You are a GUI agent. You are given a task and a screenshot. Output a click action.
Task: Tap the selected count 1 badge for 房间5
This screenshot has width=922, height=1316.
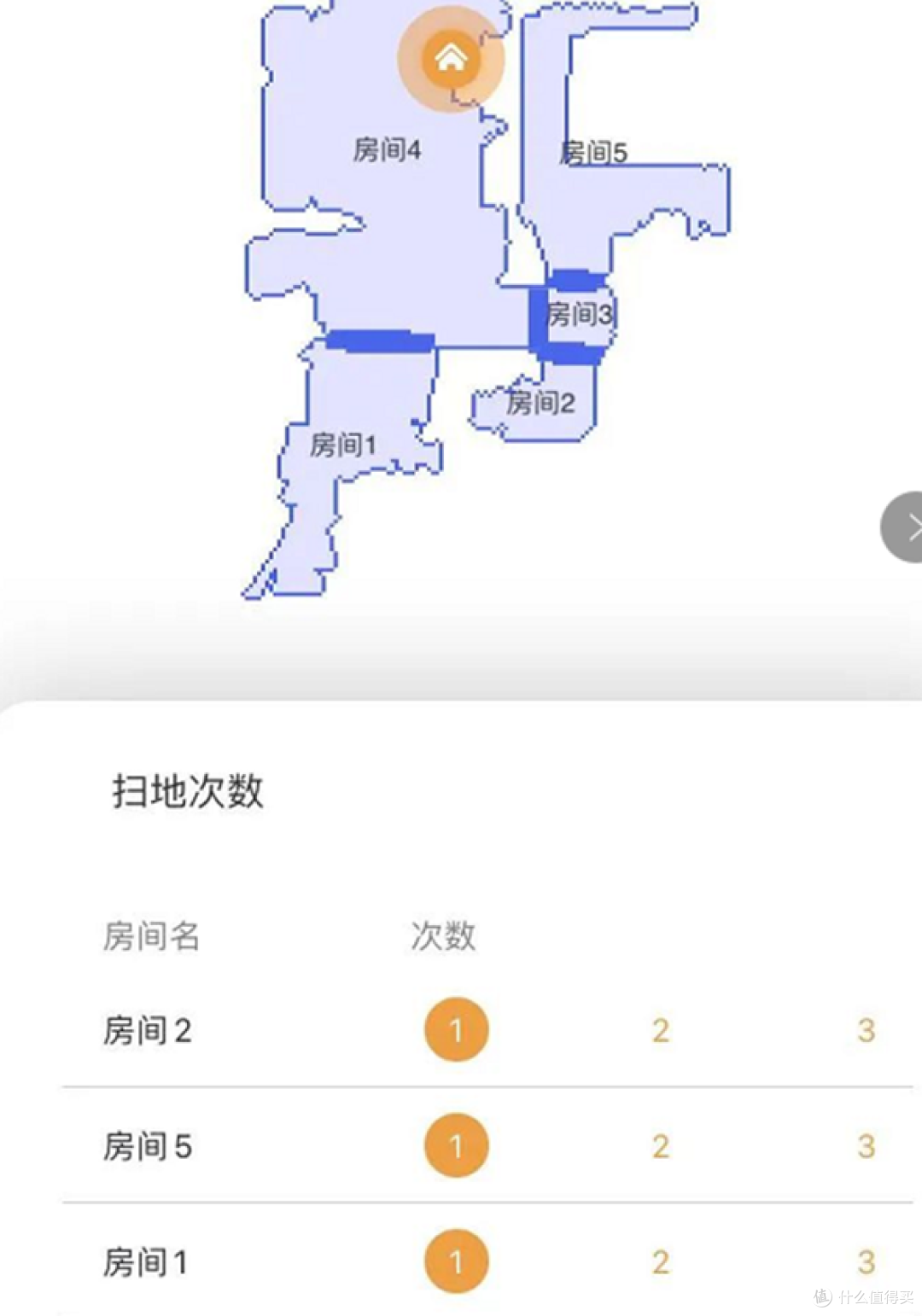click(456, 1145)
